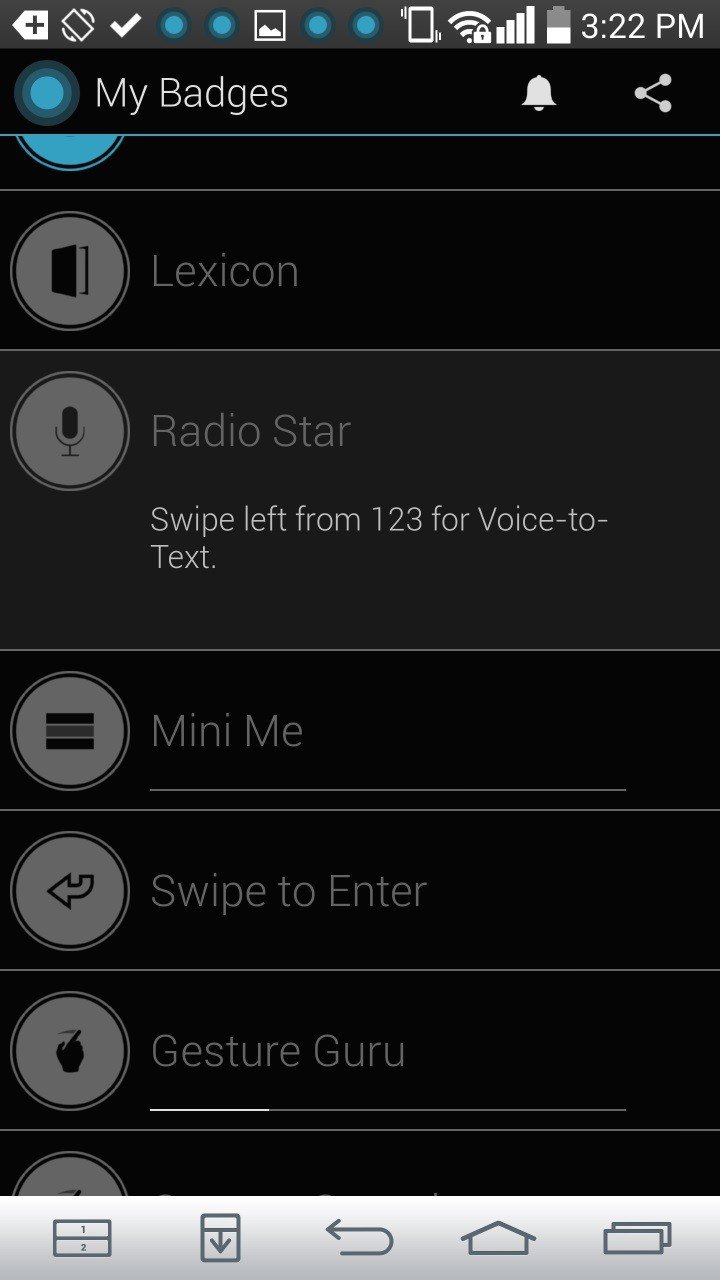
Task: Open the Mini Me badge
Action: pos(360,730)
